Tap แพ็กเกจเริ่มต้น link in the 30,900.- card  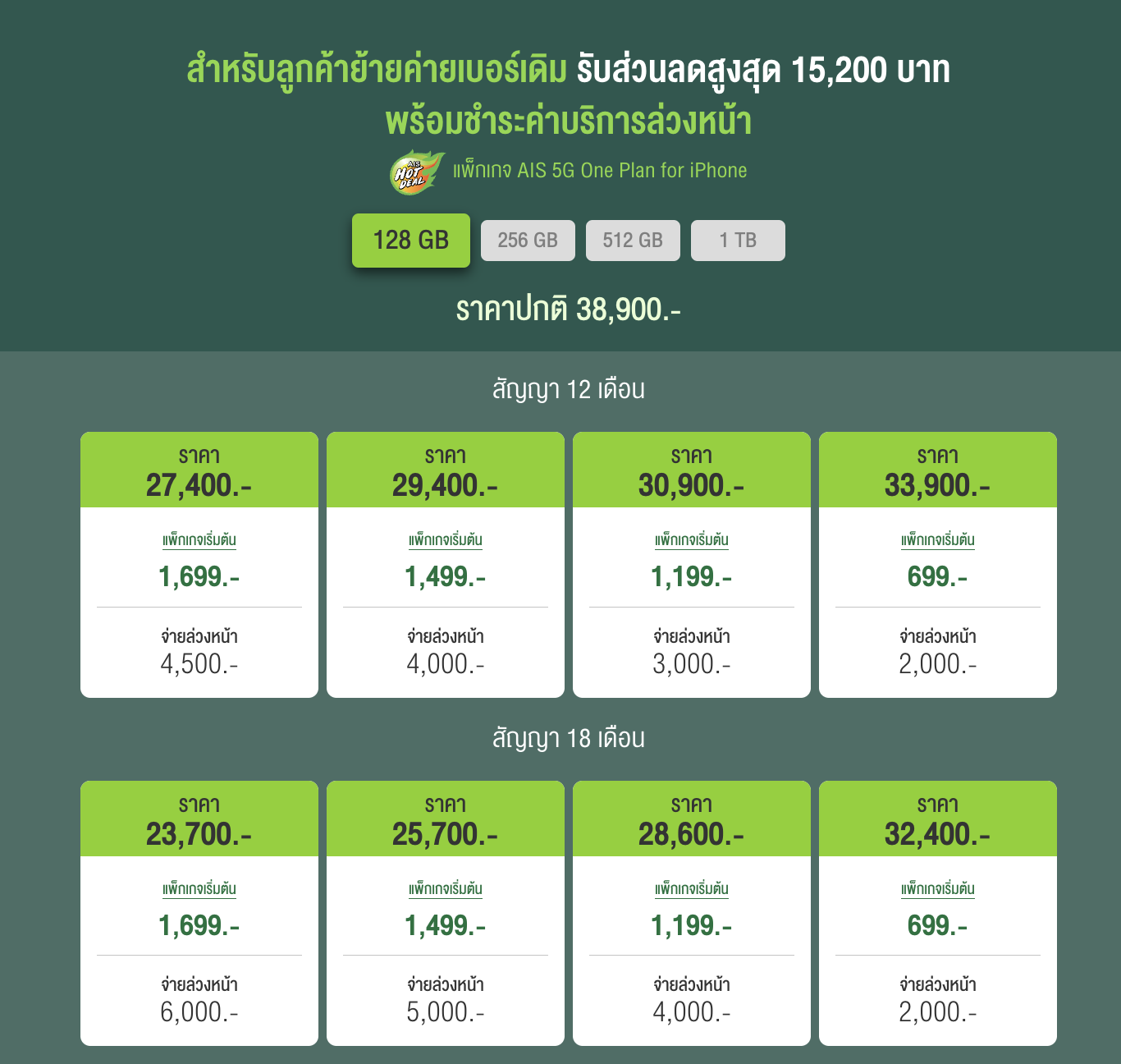point(692,540)
